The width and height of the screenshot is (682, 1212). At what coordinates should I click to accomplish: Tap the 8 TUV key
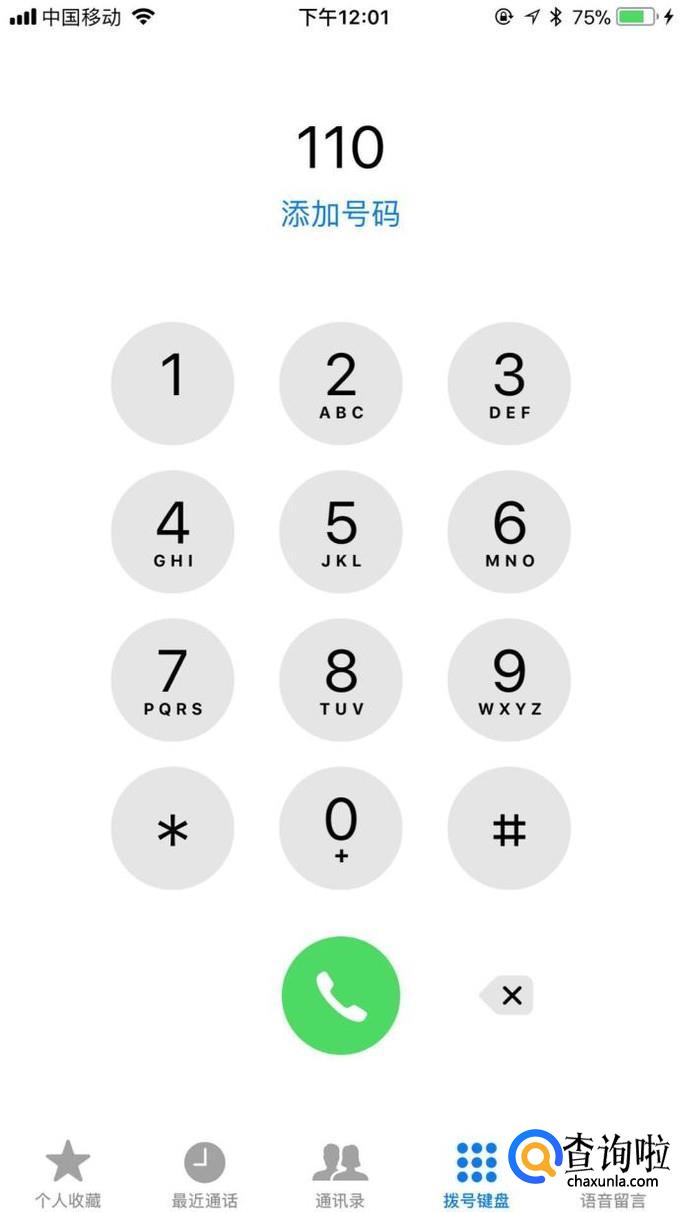click(x=340, y=680)
